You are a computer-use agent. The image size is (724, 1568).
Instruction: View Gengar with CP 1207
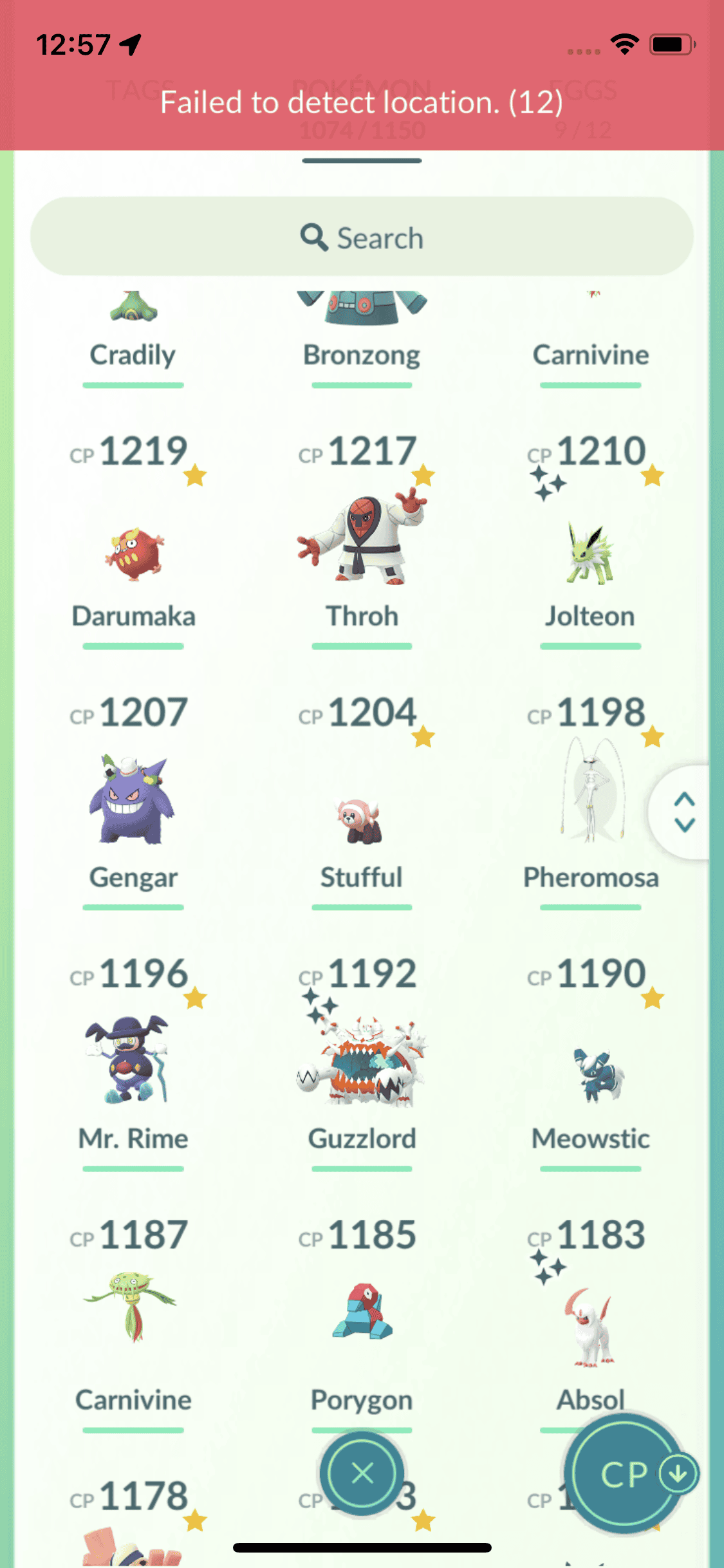(133, 801)
